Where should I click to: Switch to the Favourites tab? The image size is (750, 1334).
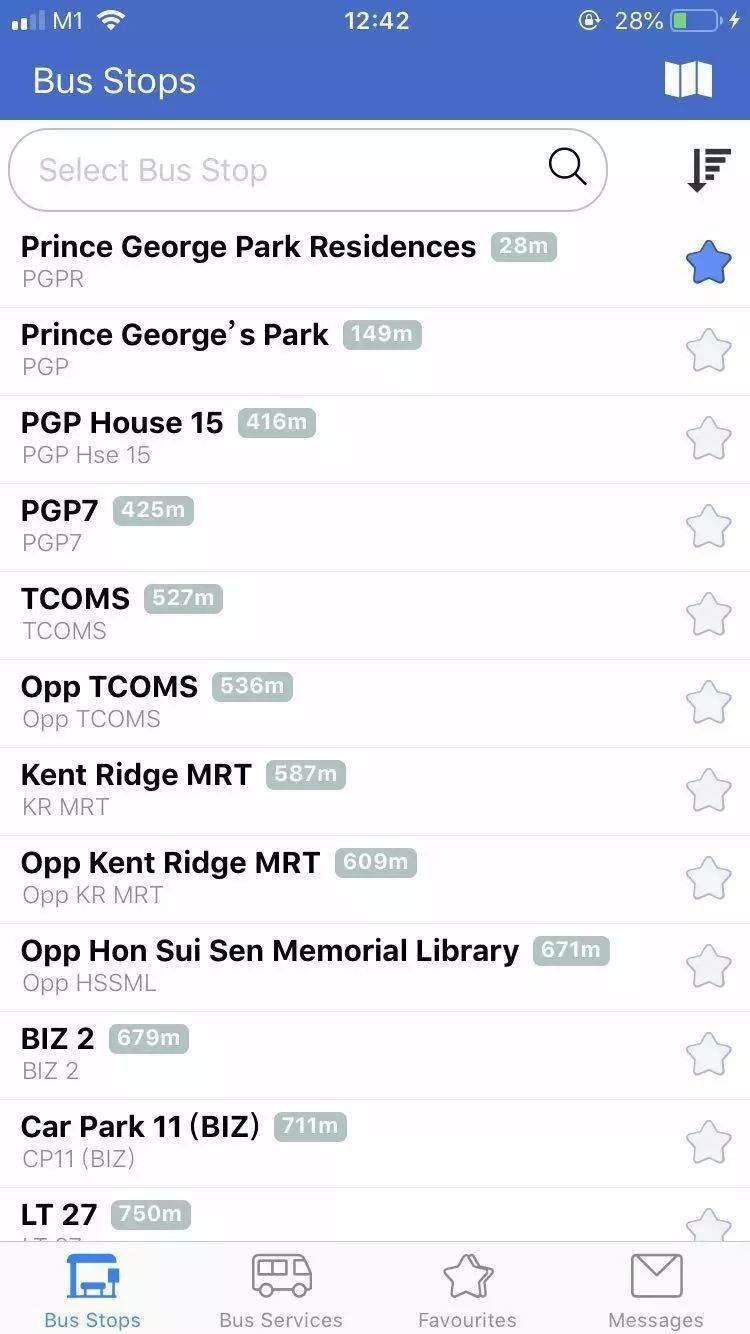pos(467,1290)
